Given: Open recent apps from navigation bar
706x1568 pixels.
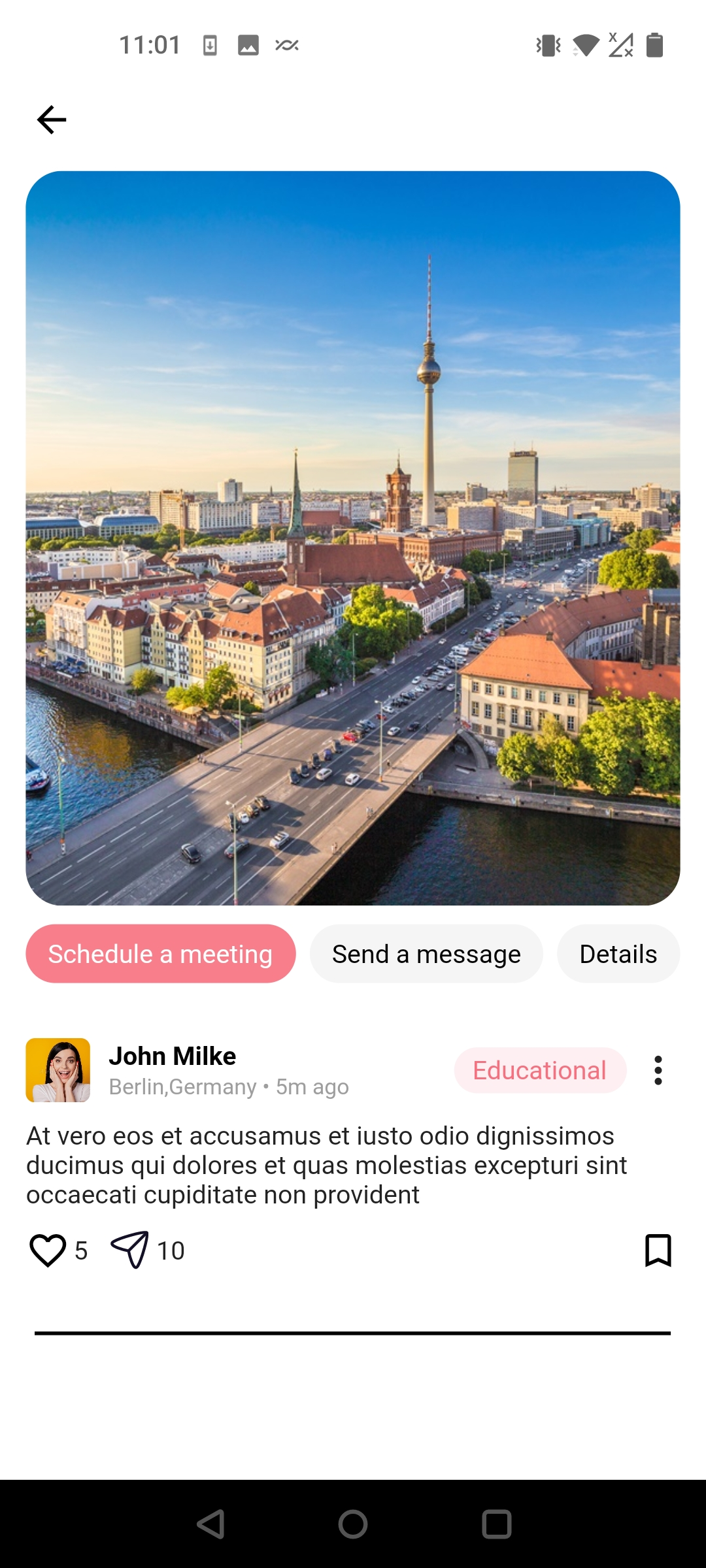Looking at the screenshot, I should pyautogui.click(x=496, y=1524).
